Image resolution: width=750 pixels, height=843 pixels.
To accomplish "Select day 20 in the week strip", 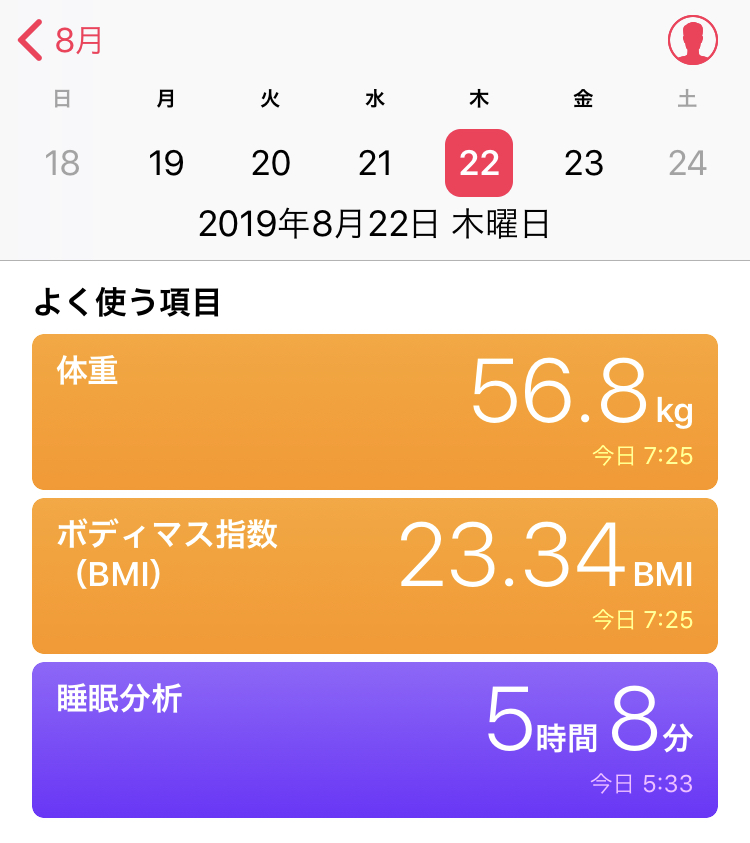I will [270, 163].
